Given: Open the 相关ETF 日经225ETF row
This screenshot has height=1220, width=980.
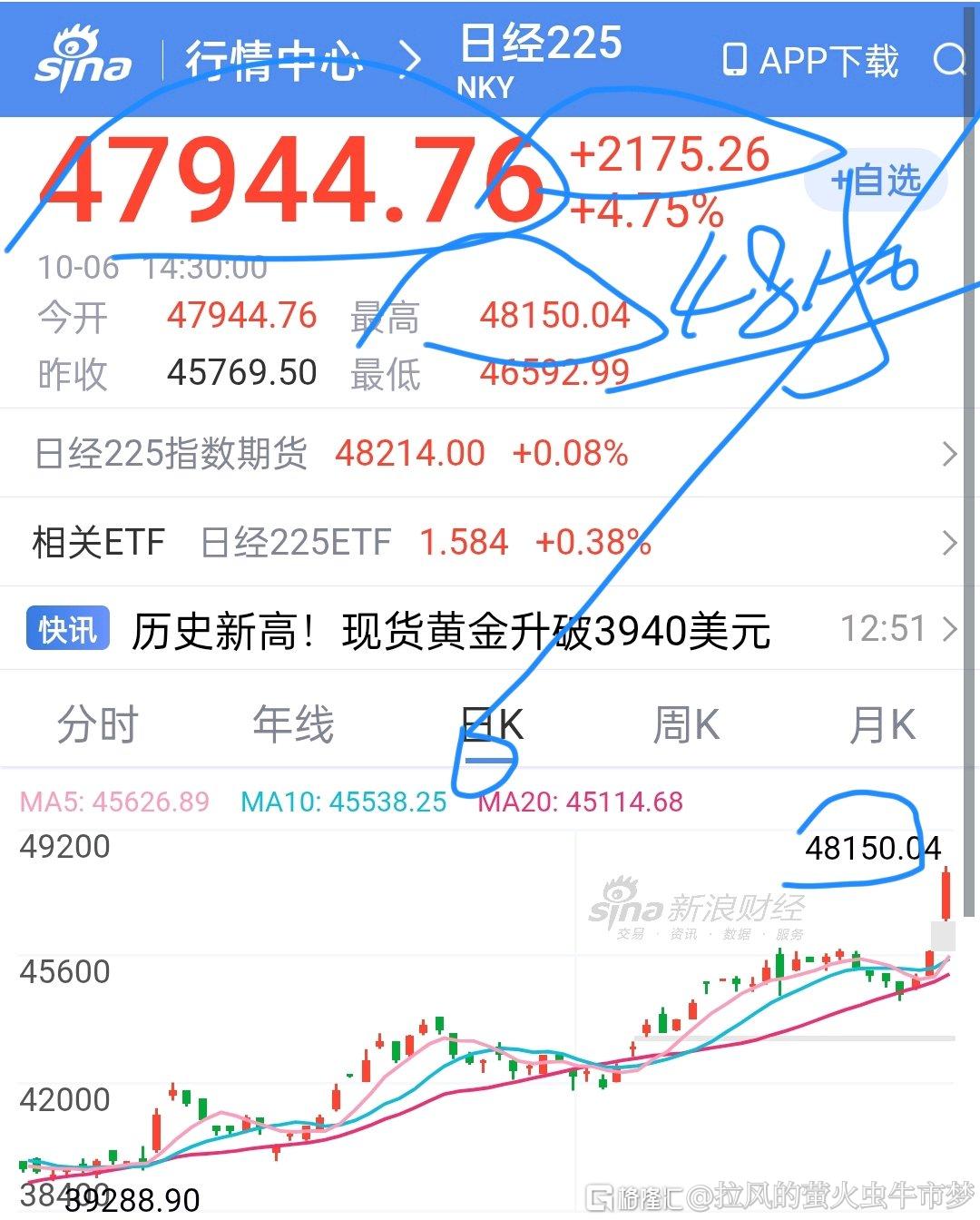Looking at the screenshot, I should tap(490, 542).
